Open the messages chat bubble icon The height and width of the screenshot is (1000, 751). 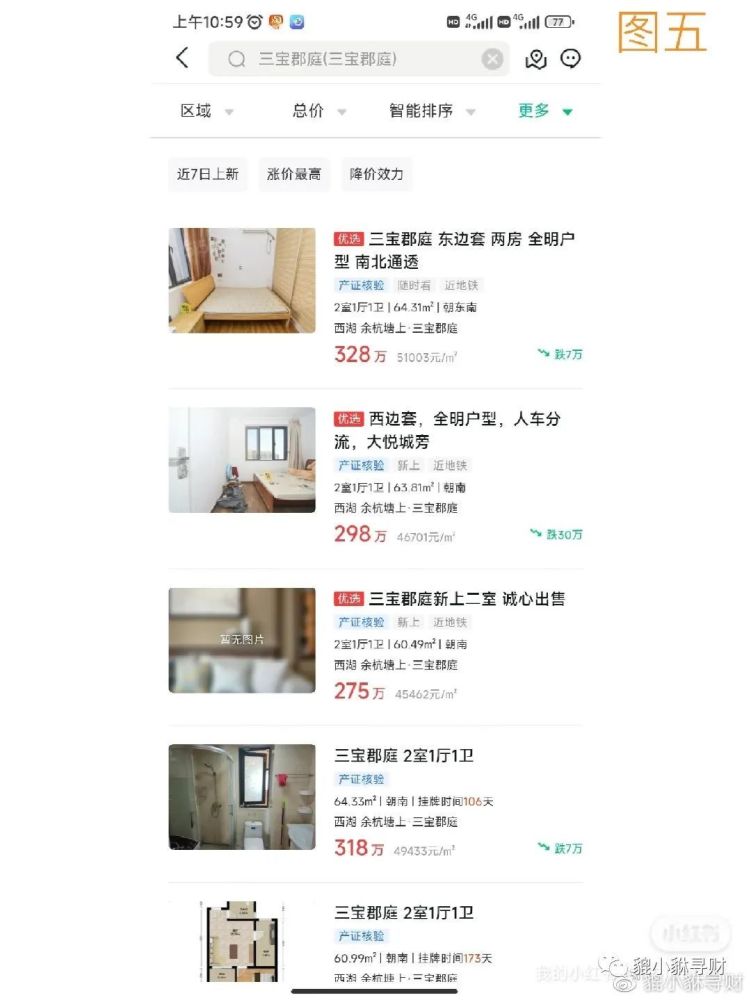tap(571, 59)
